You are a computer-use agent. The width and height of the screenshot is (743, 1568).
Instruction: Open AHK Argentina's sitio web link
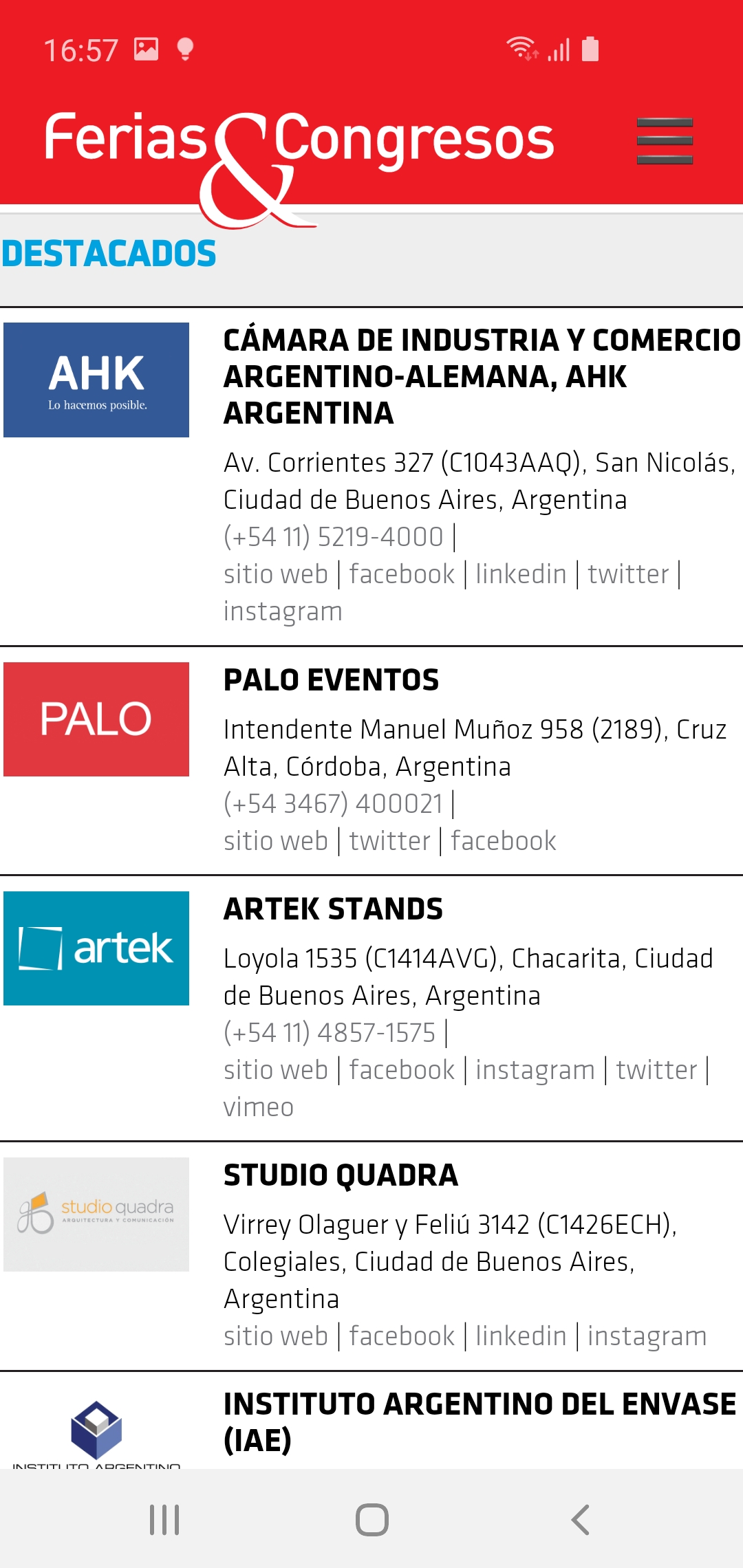pos(276,574)
